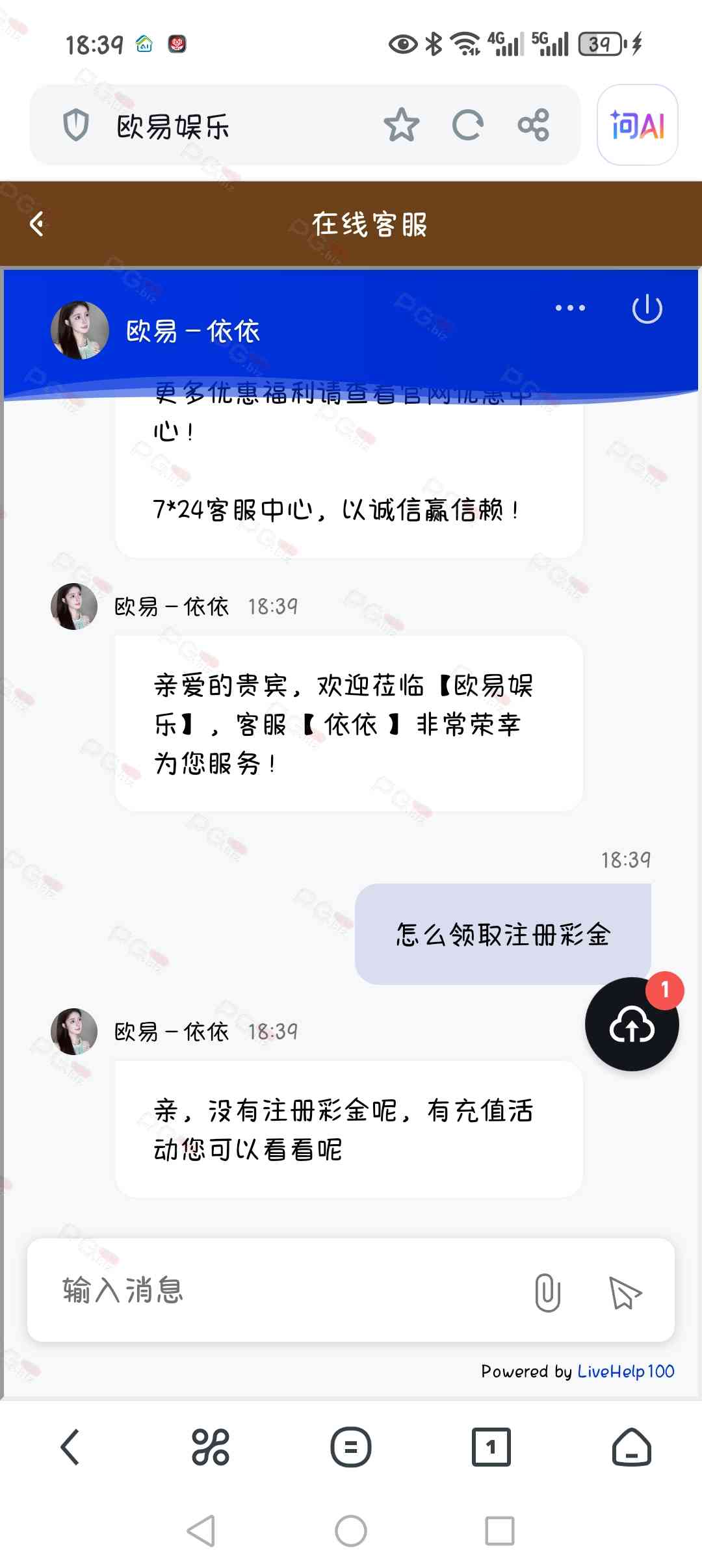
Task: Tap the shield site security icon
Action: [75, 125]
